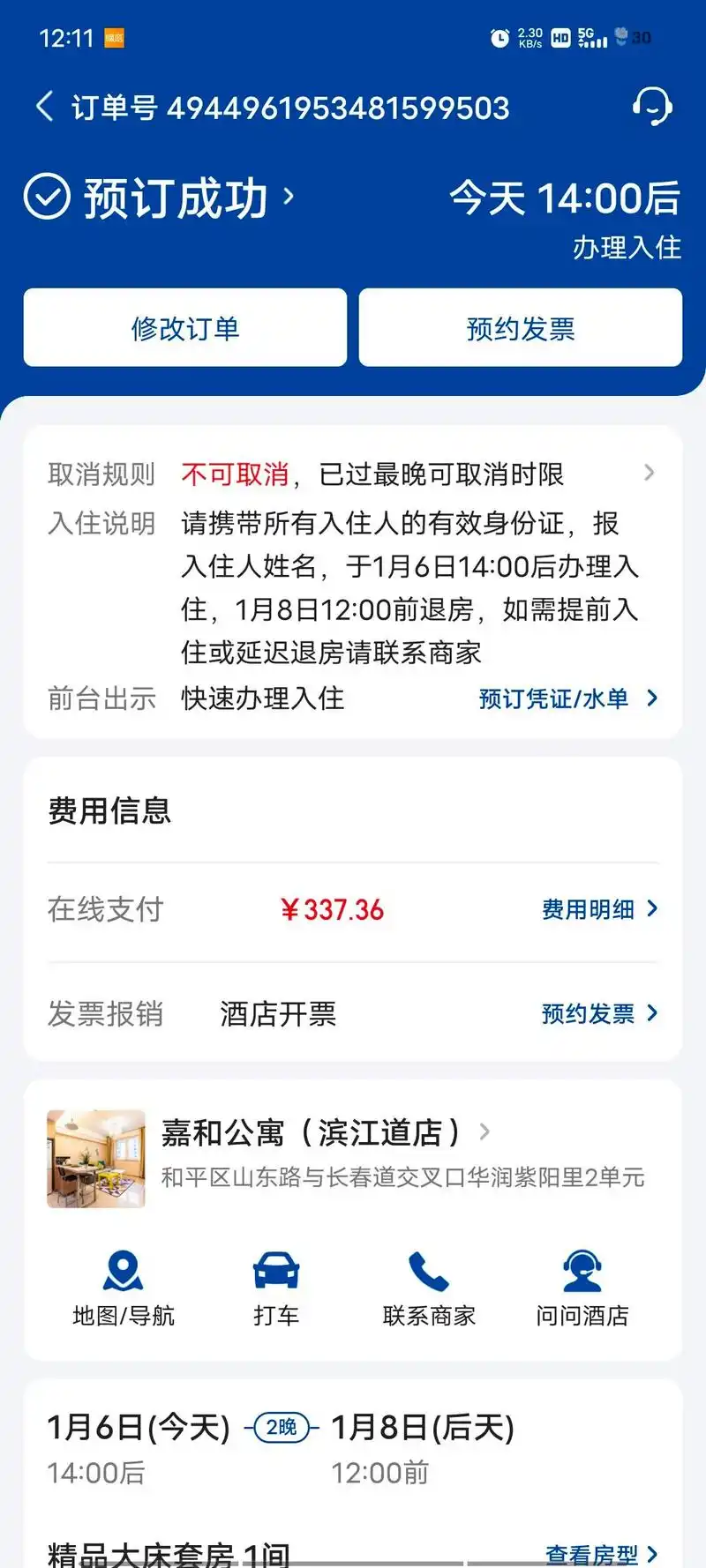The width and height of the screenshot is (706, 1568).
Task: Tap the 修改订单 button
Action: tap(185, 328)
